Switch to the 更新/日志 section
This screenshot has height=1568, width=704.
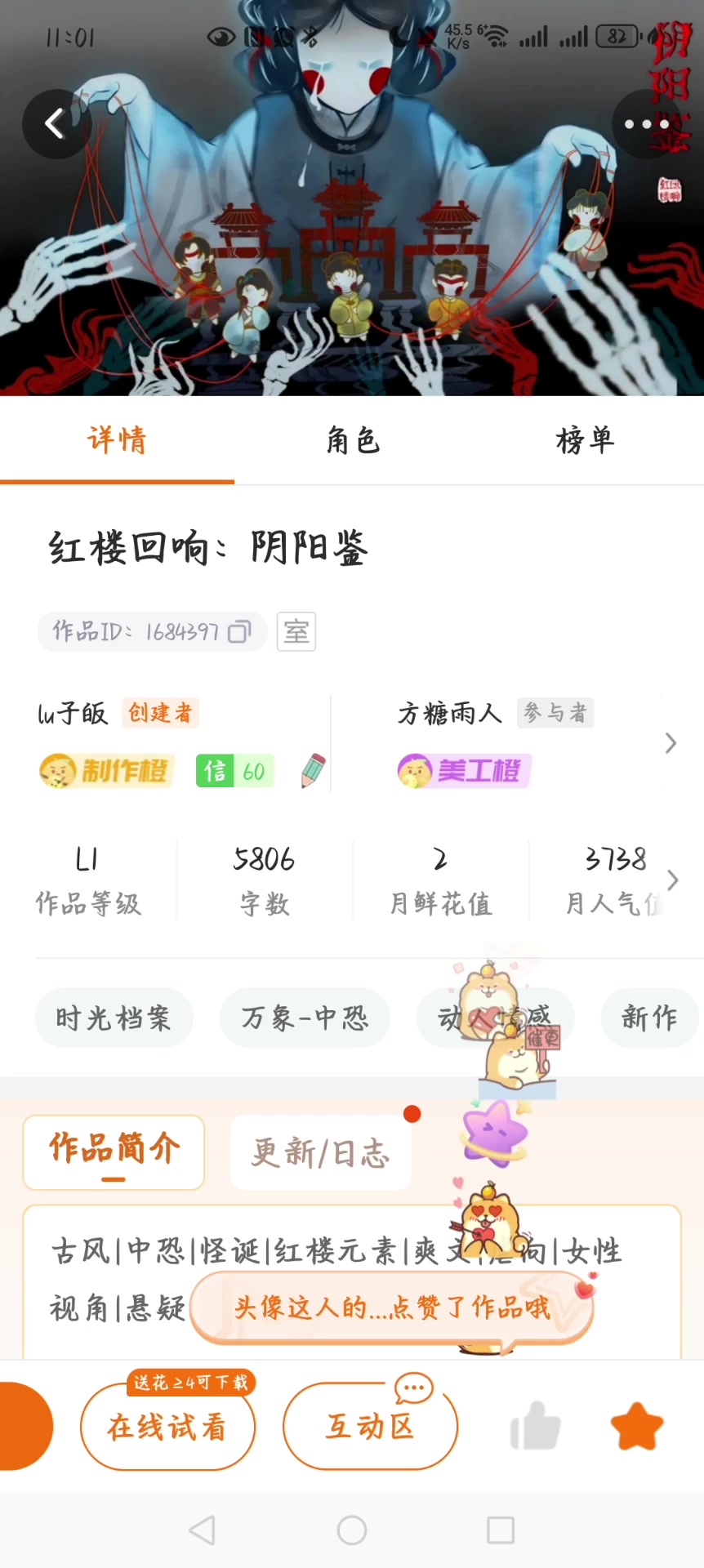point(320,1152)
